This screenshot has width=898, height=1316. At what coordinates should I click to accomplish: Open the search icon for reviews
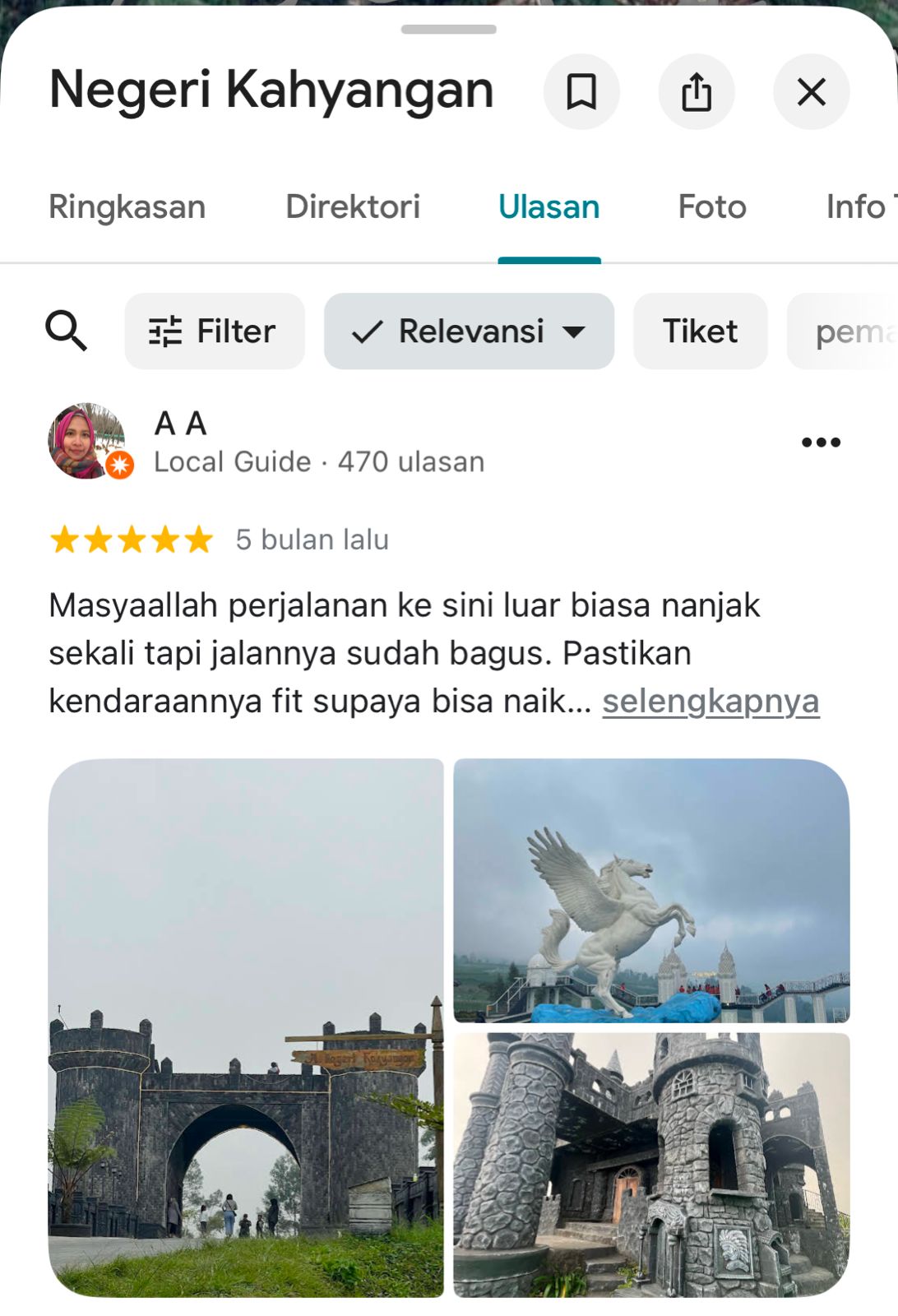click(x=66, y=331)
